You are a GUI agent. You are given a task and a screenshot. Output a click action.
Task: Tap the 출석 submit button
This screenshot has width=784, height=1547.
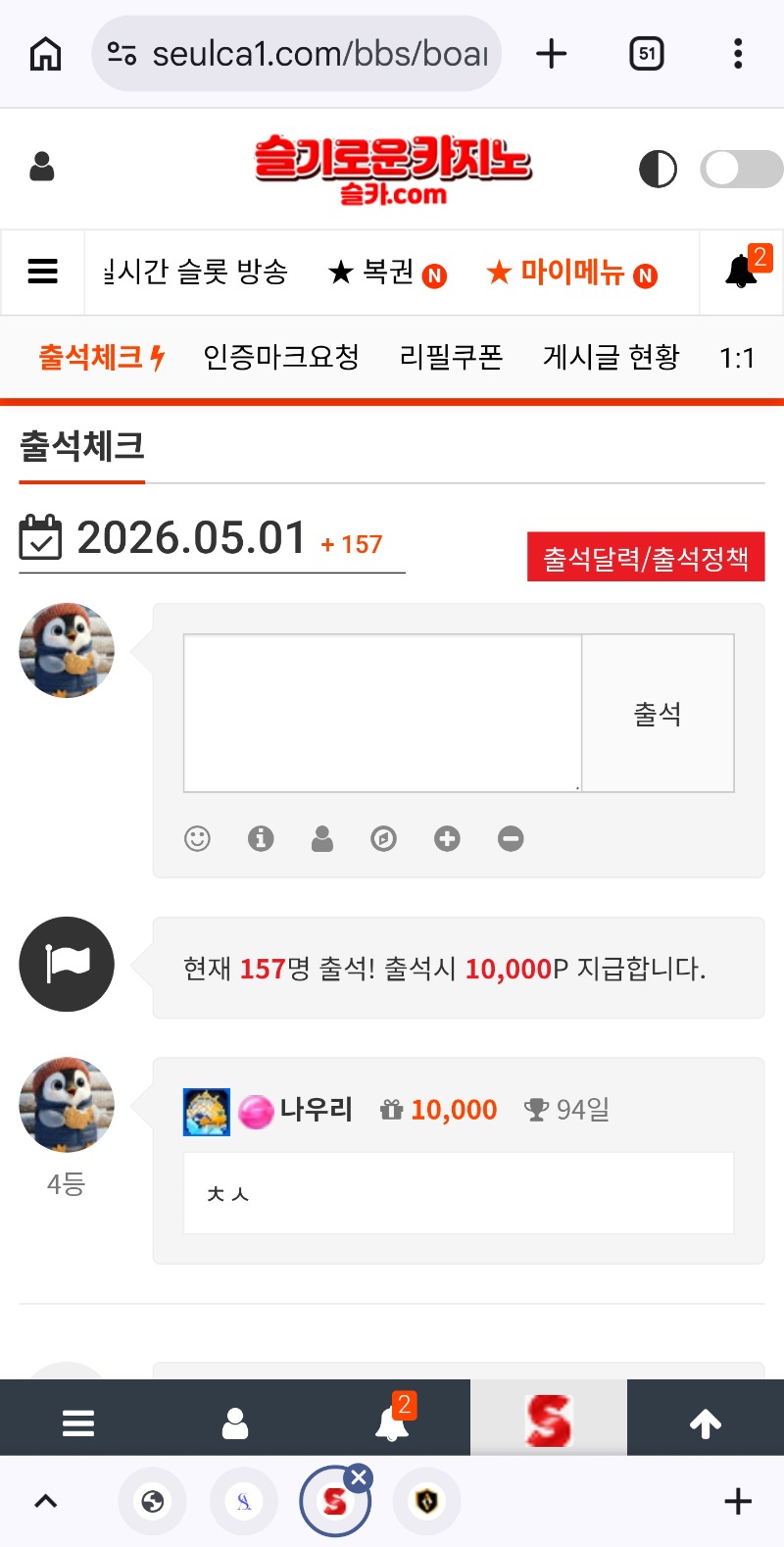[x=658, y=713]
